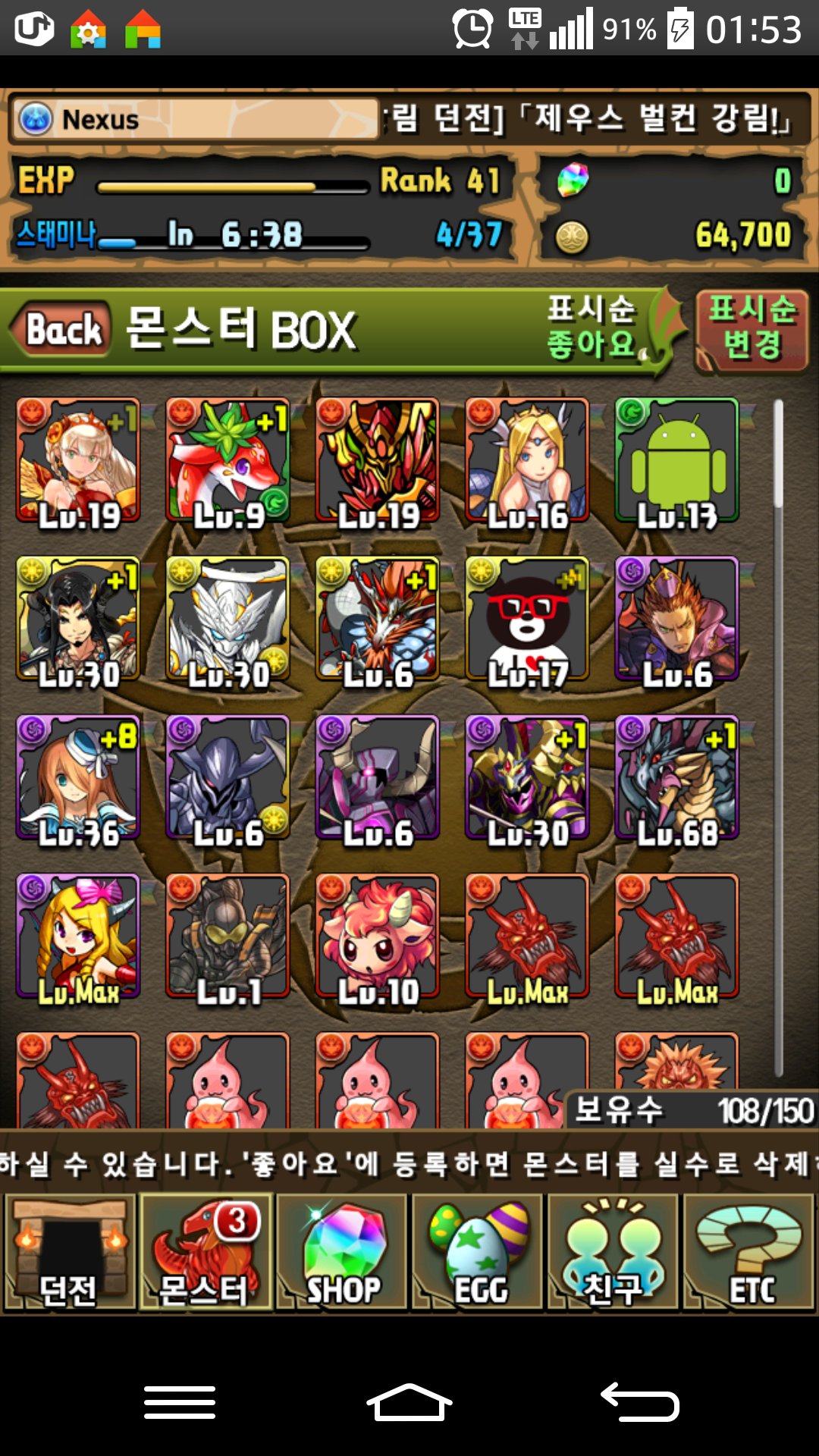Screen dimensions: 819x1456
Task: Open the blonde goddess monster Lv.16
Action: (527, 461)
